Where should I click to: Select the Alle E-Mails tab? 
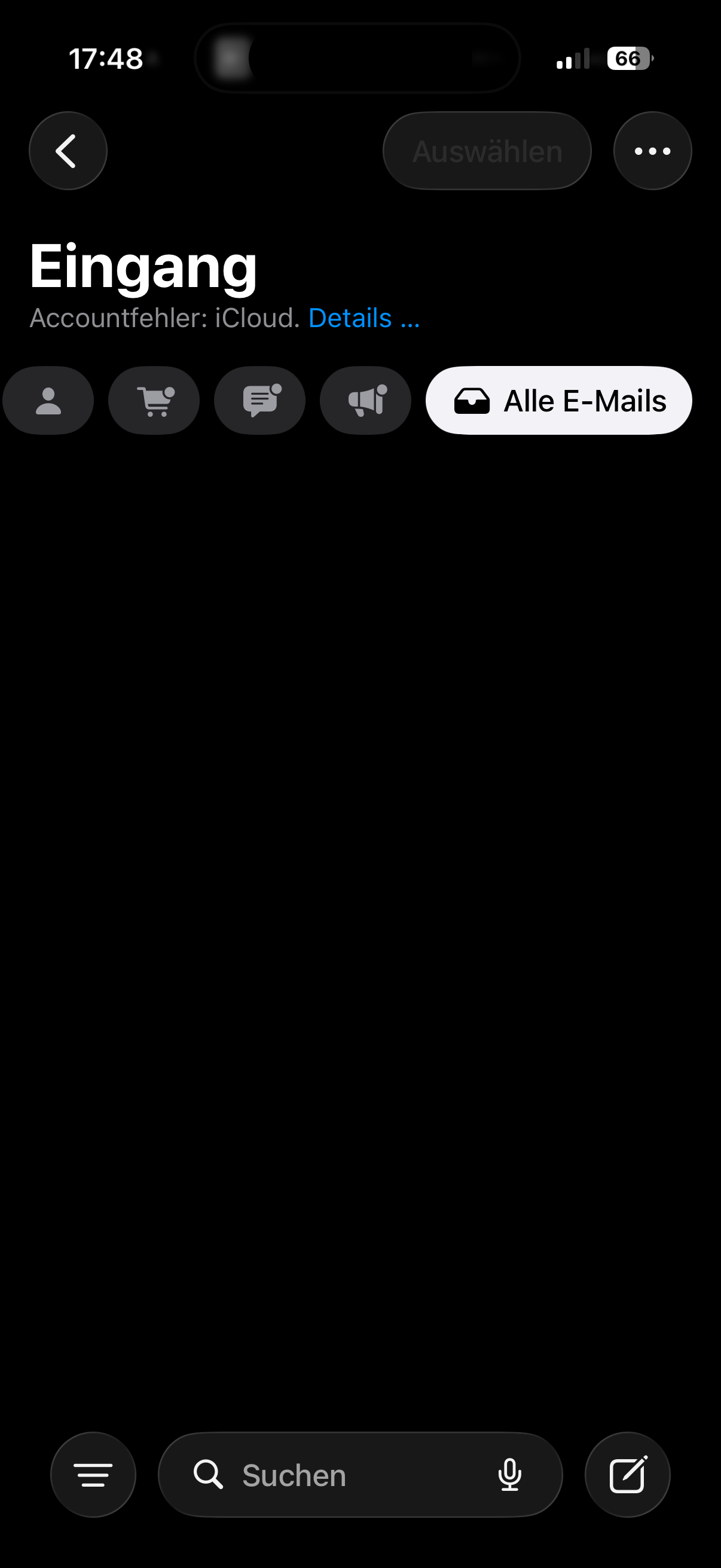click(558, 401)
